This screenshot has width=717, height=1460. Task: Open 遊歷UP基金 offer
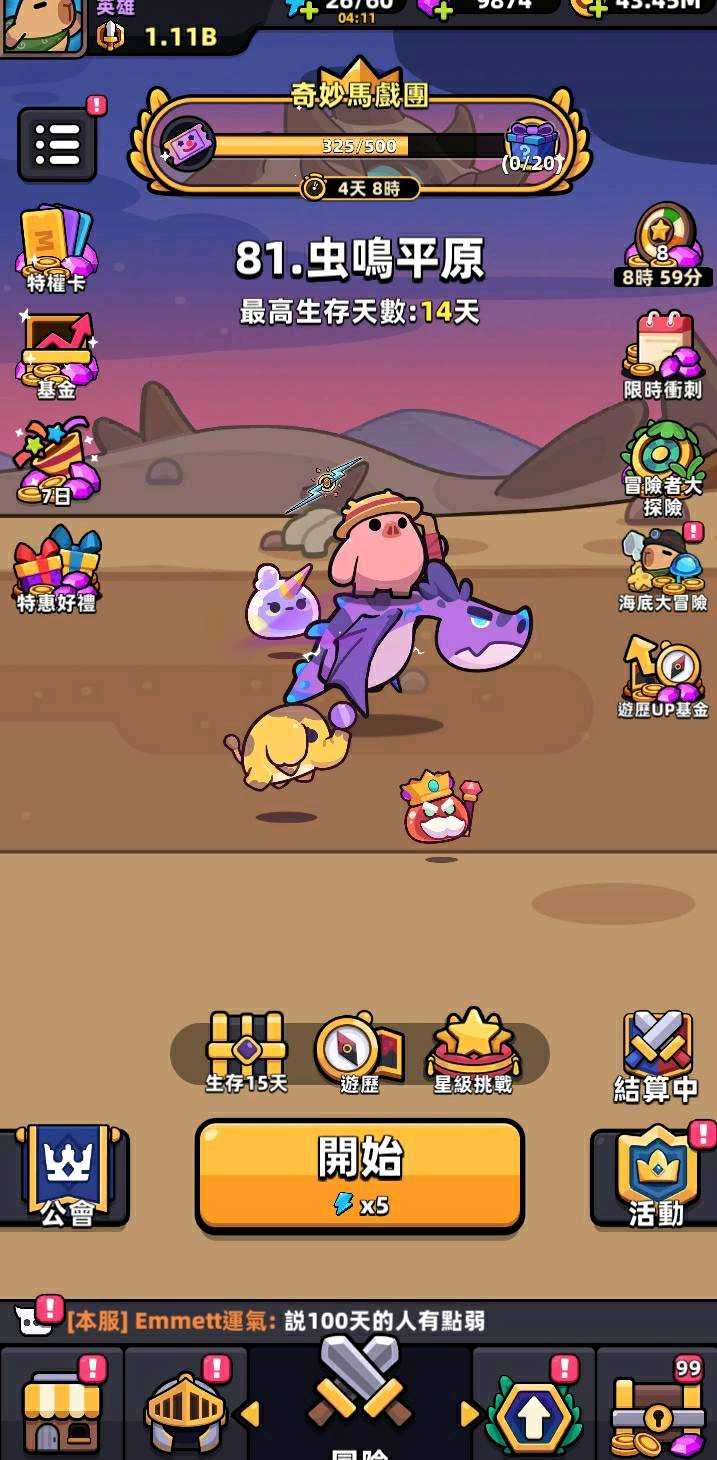(662, 675)
